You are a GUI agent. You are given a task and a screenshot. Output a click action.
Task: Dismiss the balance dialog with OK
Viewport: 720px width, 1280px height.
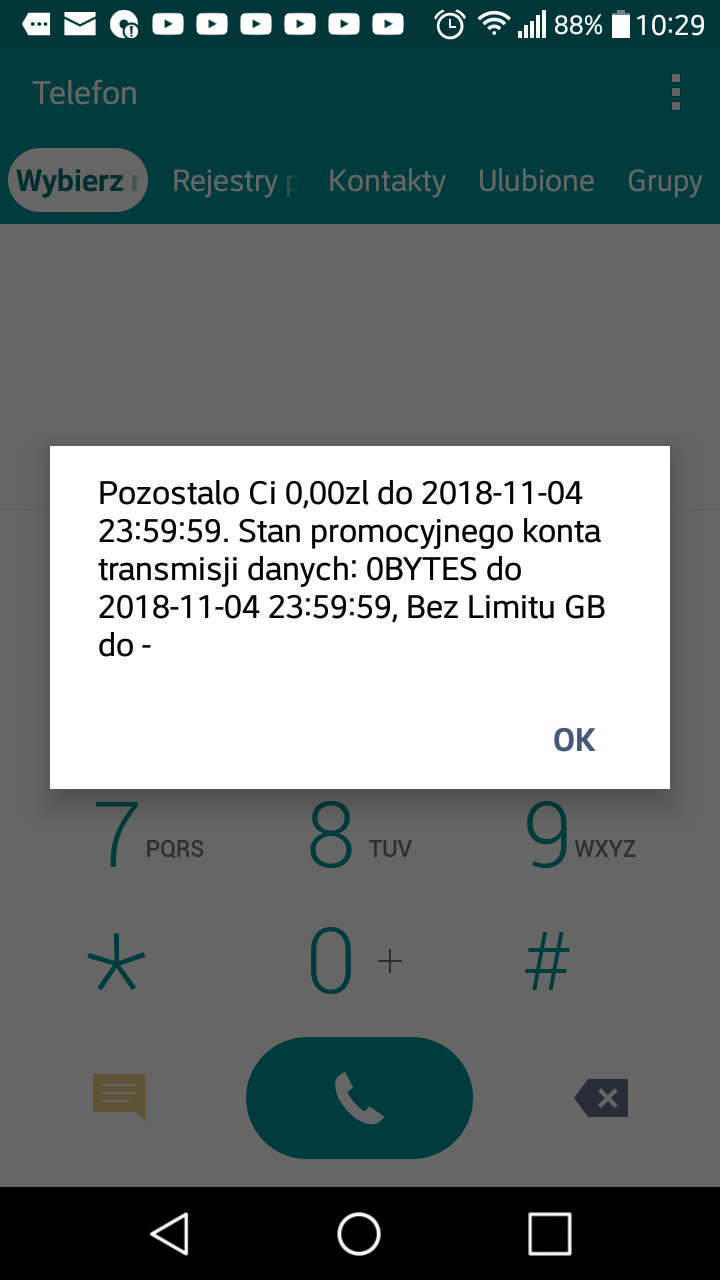pos(574,740)
